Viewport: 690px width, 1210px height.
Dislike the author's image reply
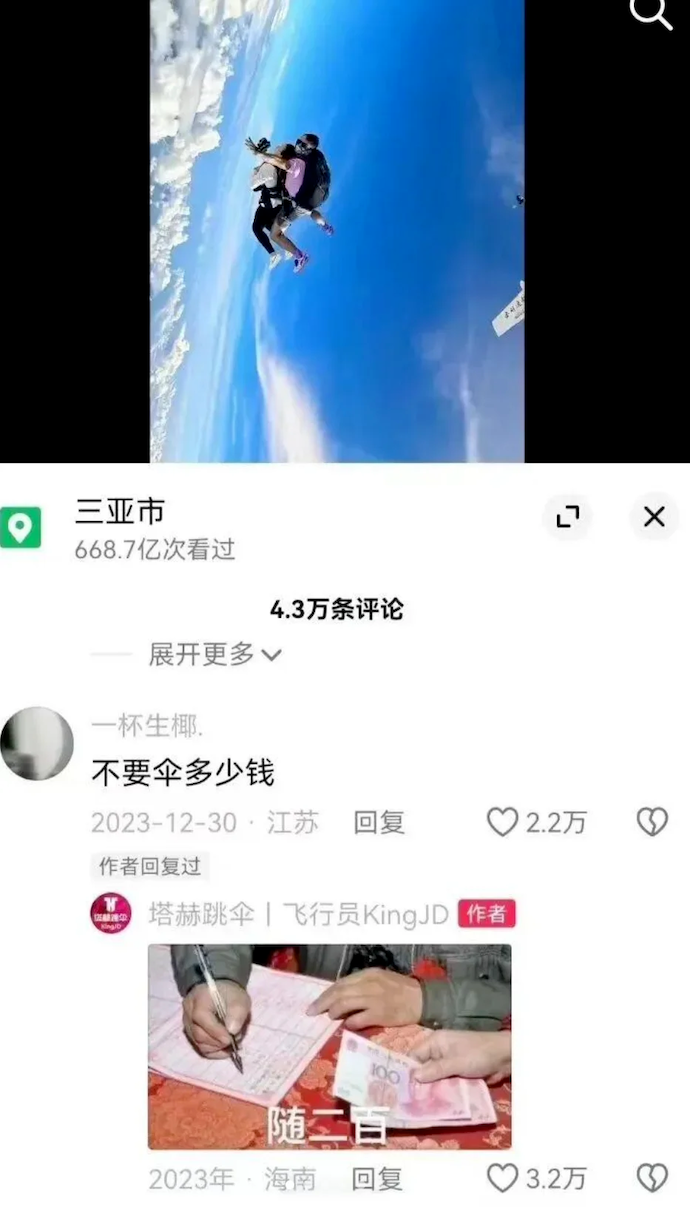pyautogui.click(x=652, y=1178)
